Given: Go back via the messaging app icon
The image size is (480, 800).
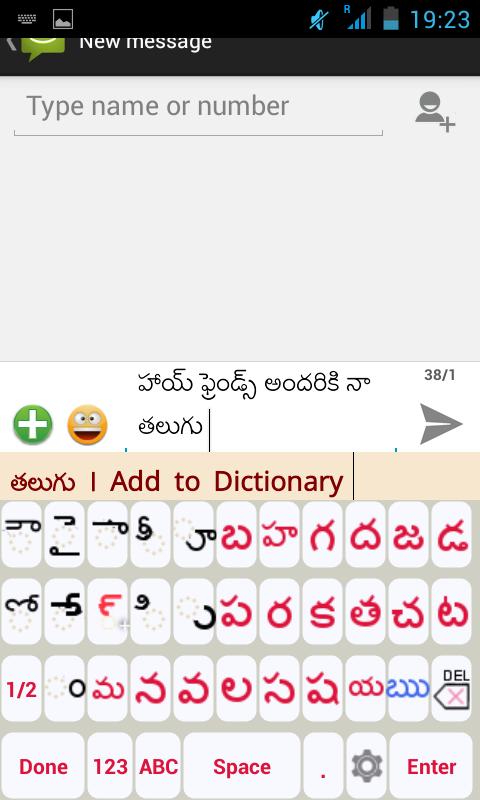Looking at the screenshot, I should click(x=37, y=48).
